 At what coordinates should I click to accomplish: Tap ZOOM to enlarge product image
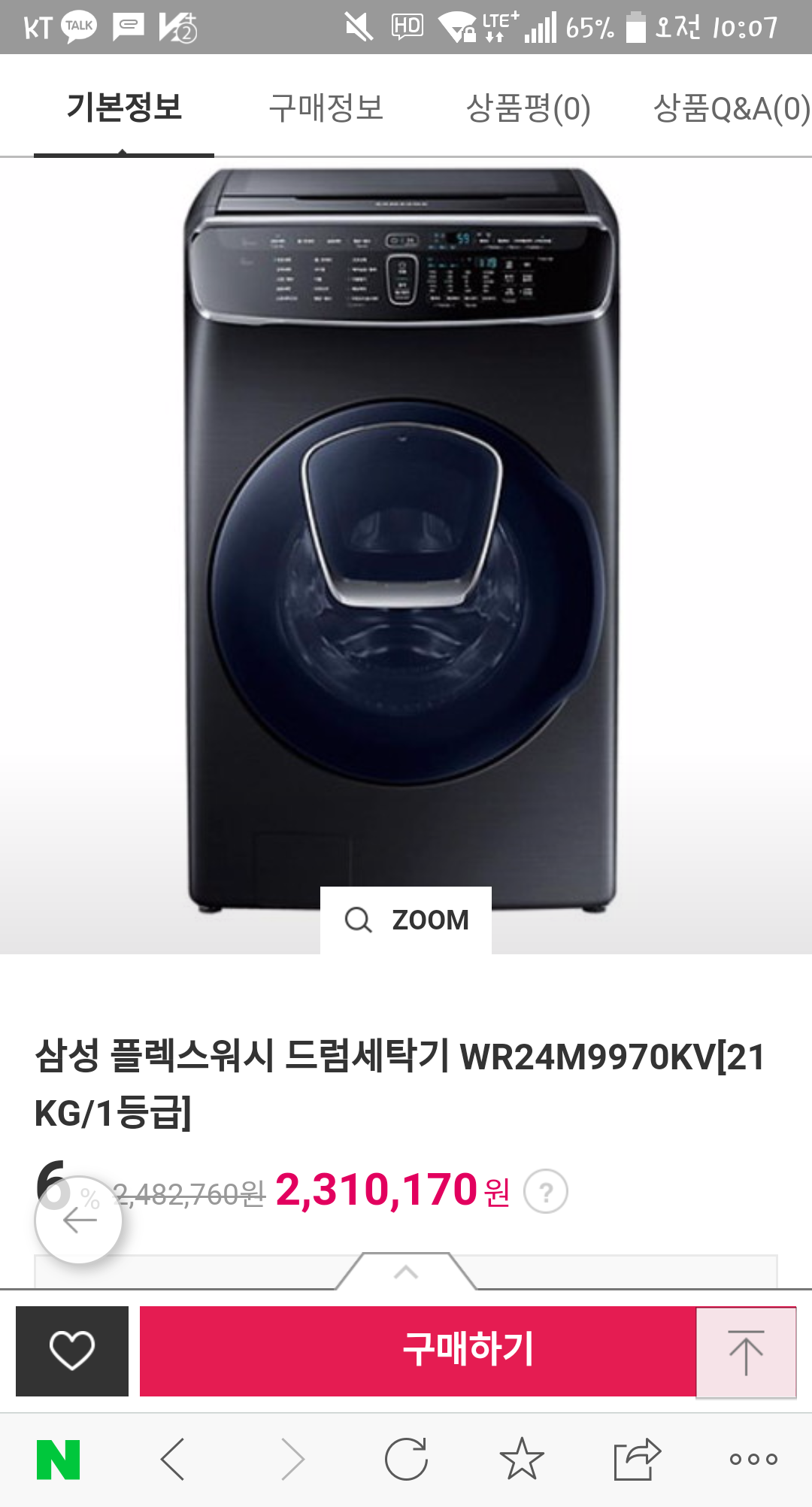click(x=406, y=920)
